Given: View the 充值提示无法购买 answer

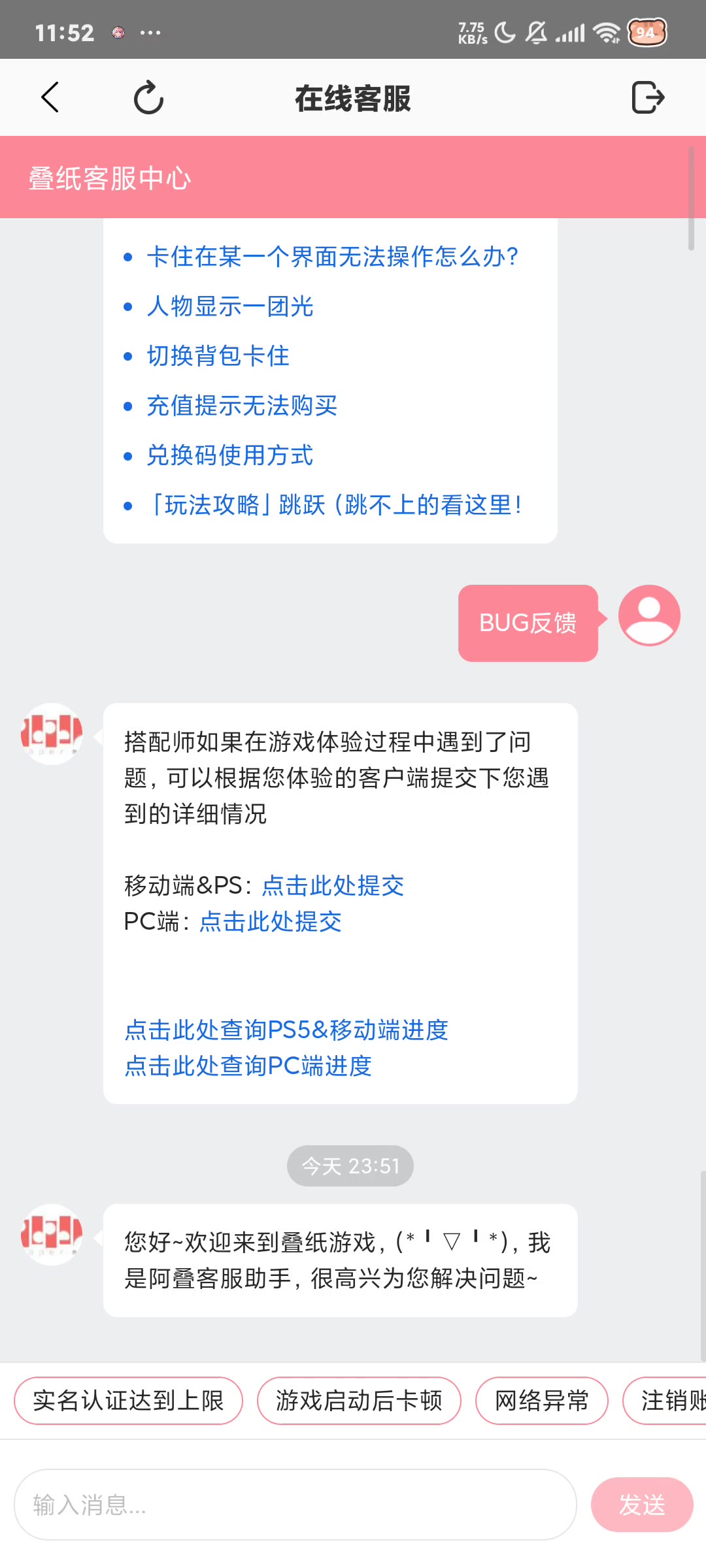Looking at the screenshot, I should [242, 406].
